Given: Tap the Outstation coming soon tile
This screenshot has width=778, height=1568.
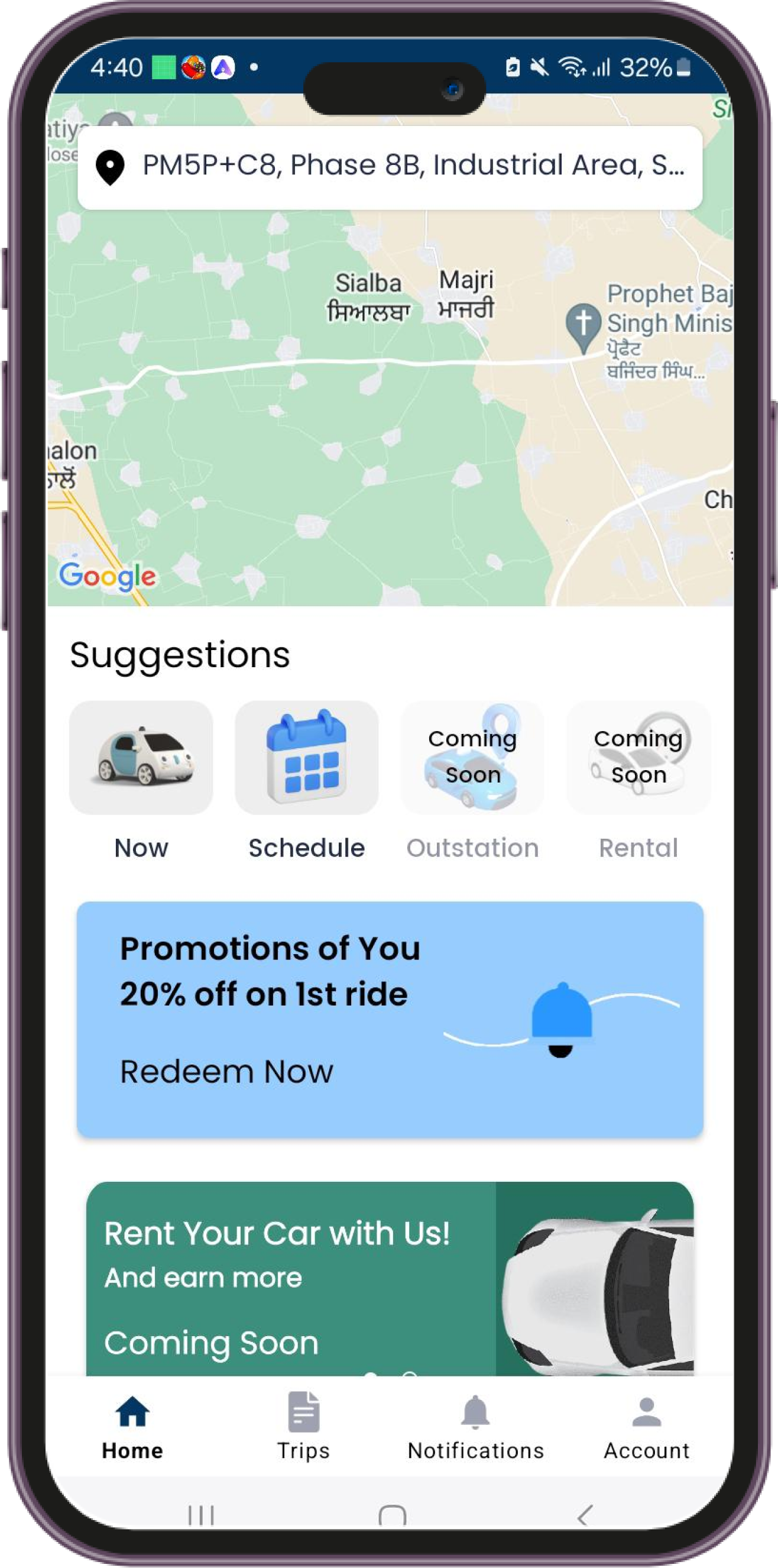Looking at the screenshot, I should 472,758.
